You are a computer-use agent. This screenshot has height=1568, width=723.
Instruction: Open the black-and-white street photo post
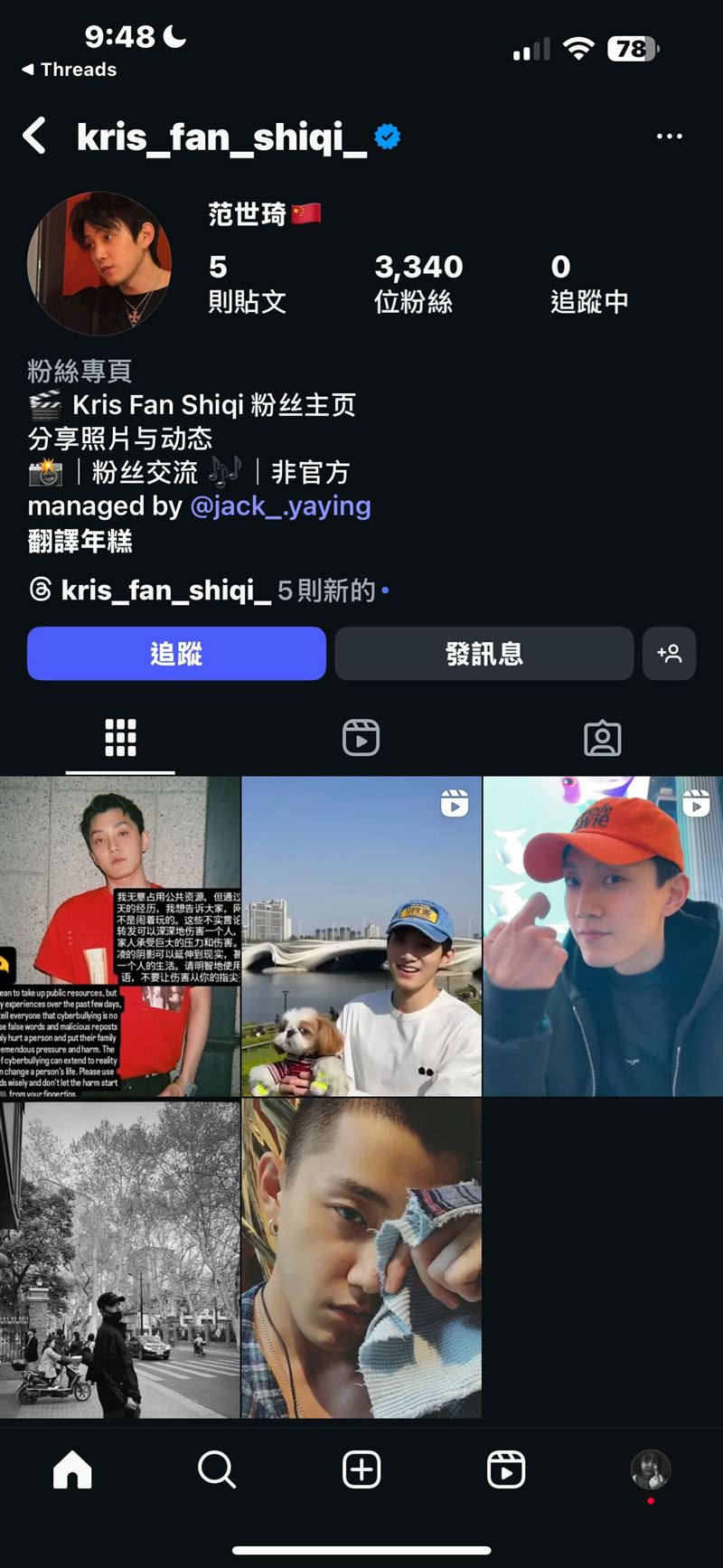[120, 1259]
